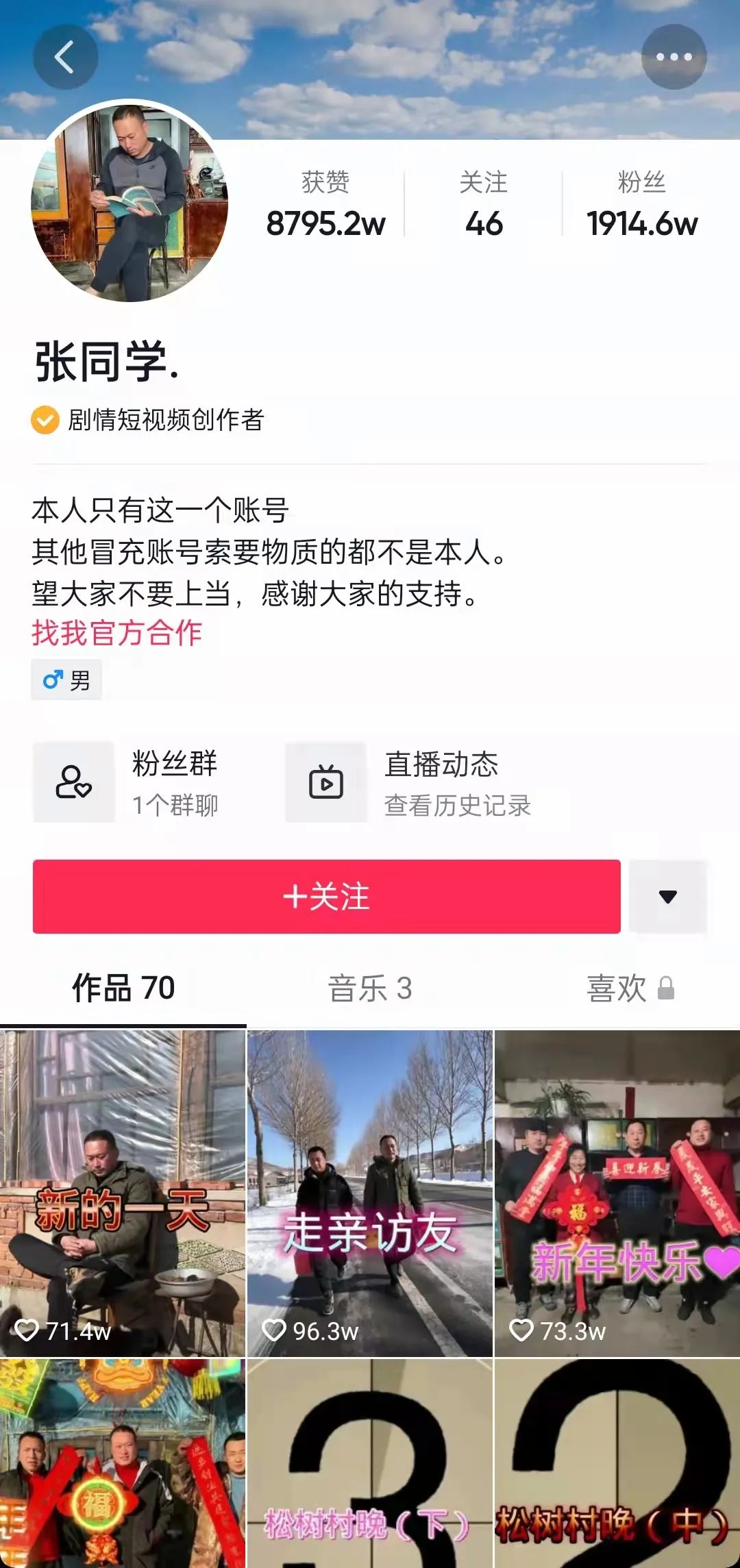Expand the dropdown arrow beside +关注
Image resolution: width=740 pixels, height=1568 pixels.
(x=667, y=896)
